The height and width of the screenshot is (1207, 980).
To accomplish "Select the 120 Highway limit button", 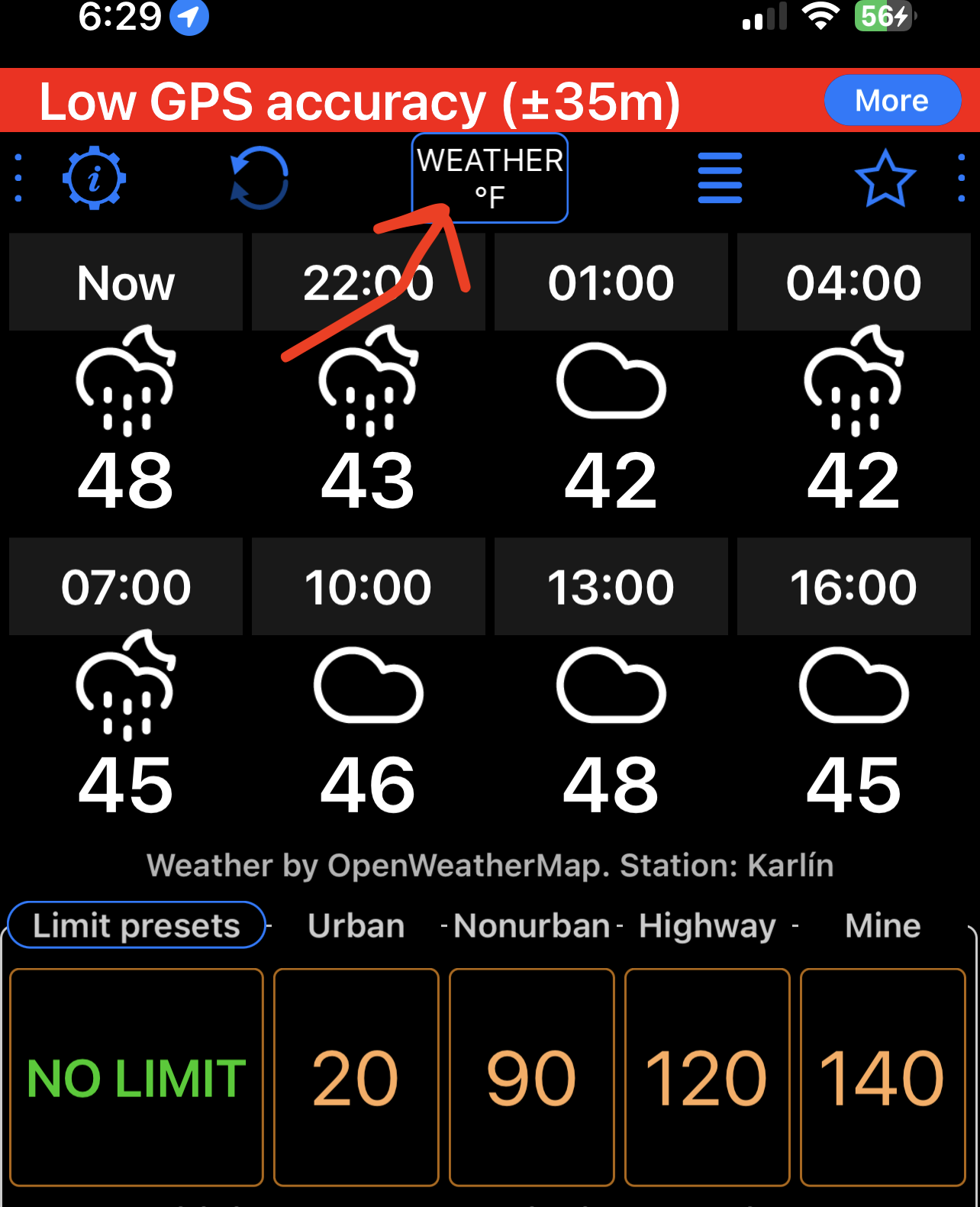I will (x=707, y=1077).
